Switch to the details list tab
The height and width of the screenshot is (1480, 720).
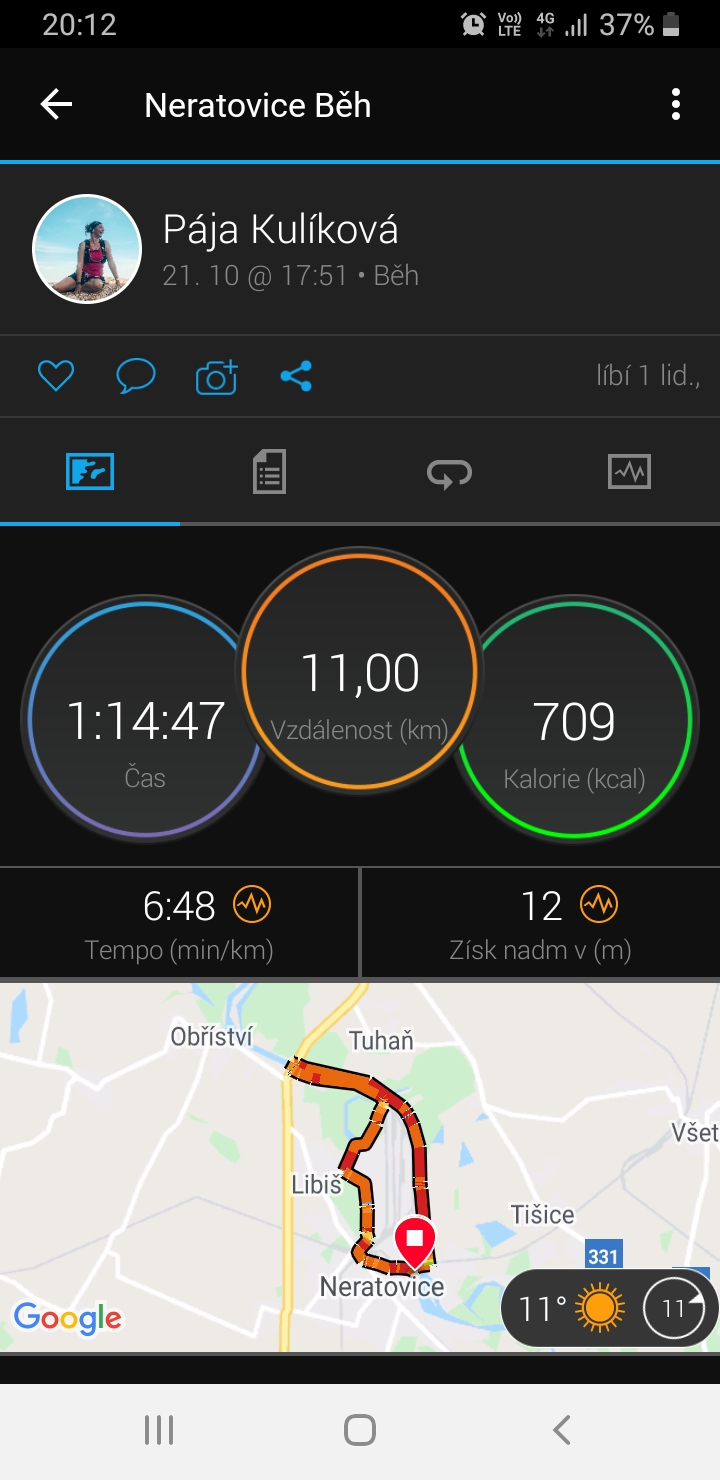[269, 471]
